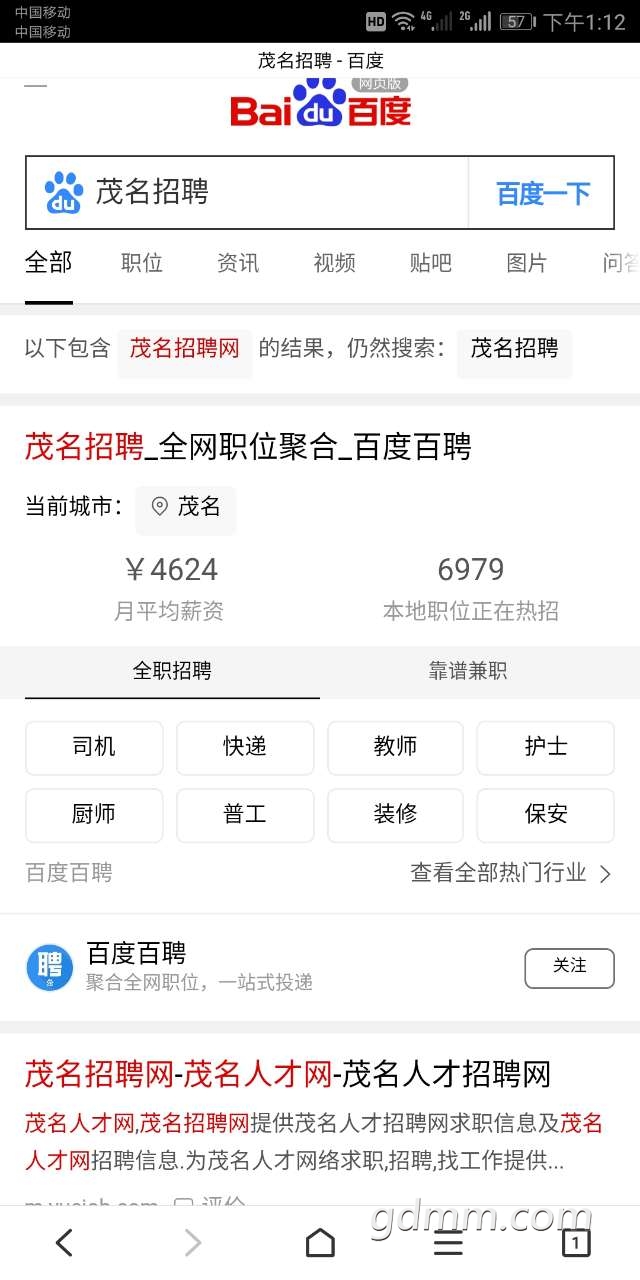640x1280 pixels.
Task: Open 茂名招聘_全网职位聚合_百度百聘 result title
Action: tap(248, 446)
